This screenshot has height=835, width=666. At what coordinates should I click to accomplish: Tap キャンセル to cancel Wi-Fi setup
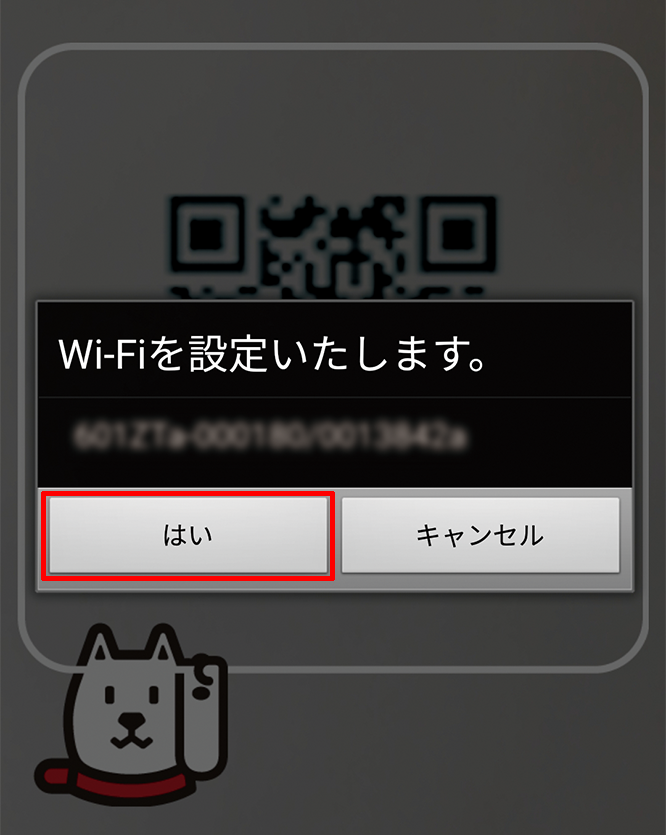[x=480, y=535]
